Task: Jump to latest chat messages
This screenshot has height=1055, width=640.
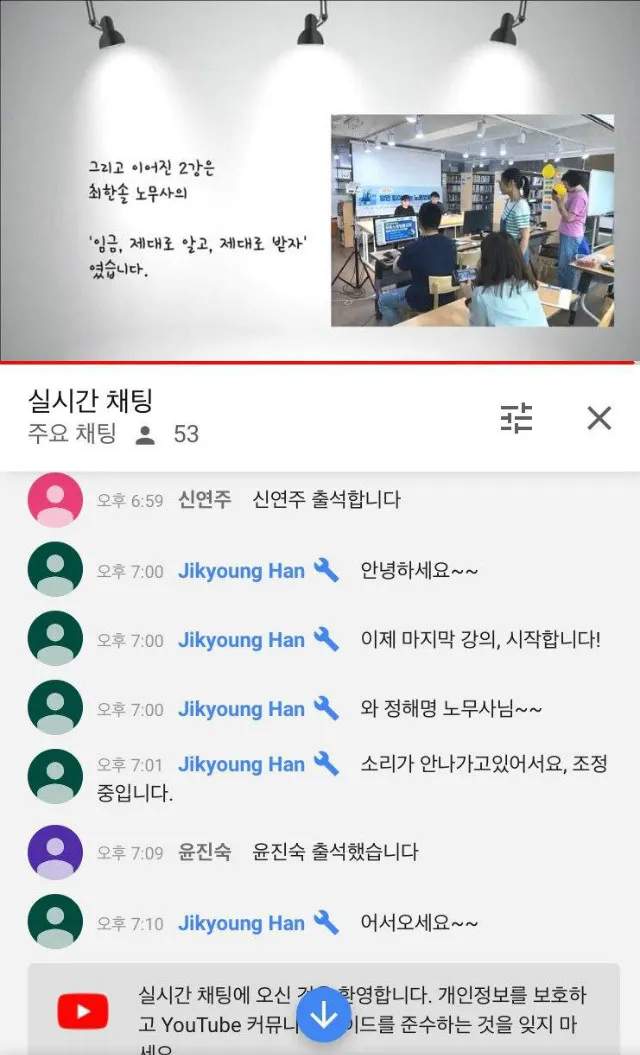Action: [324, 1016]
